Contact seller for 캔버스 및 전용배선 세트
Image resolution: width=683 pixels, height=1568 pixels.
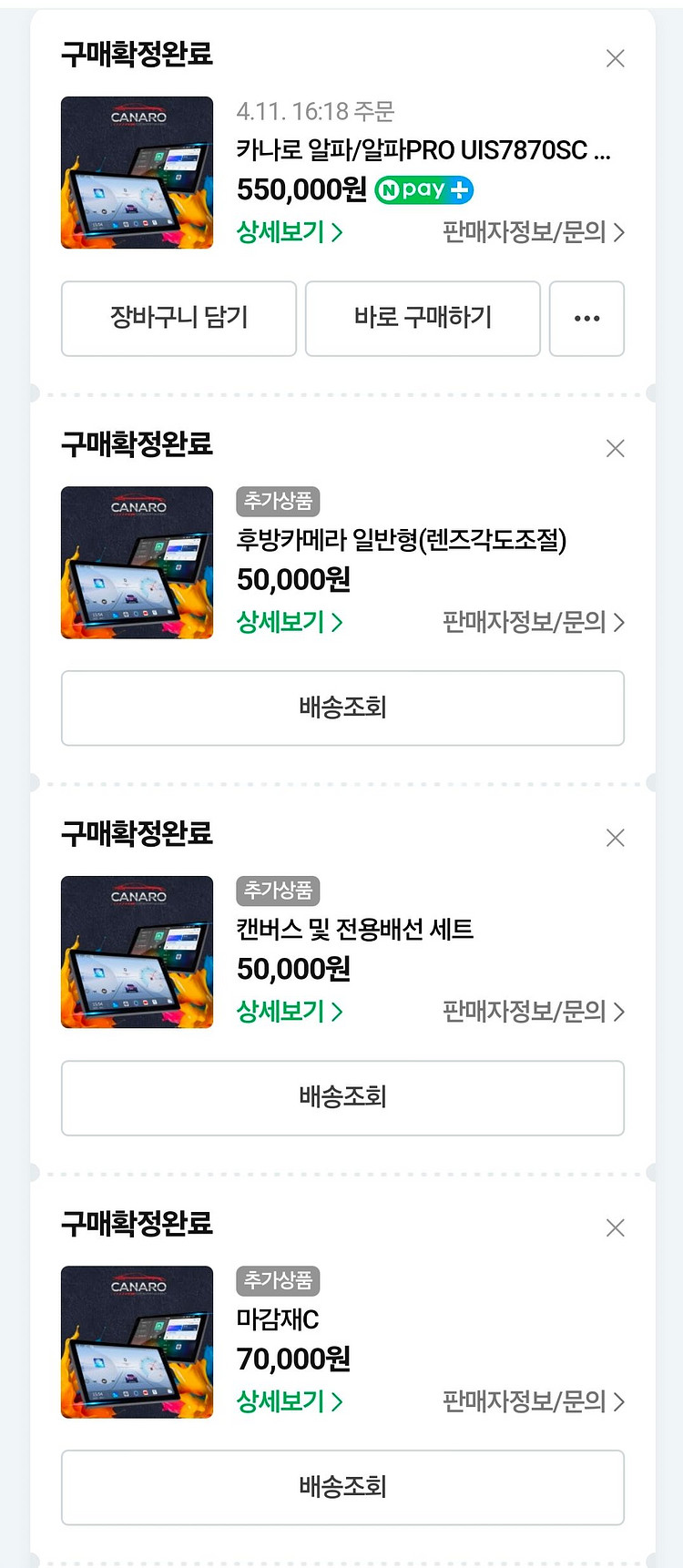click(x=533, y=1011)
